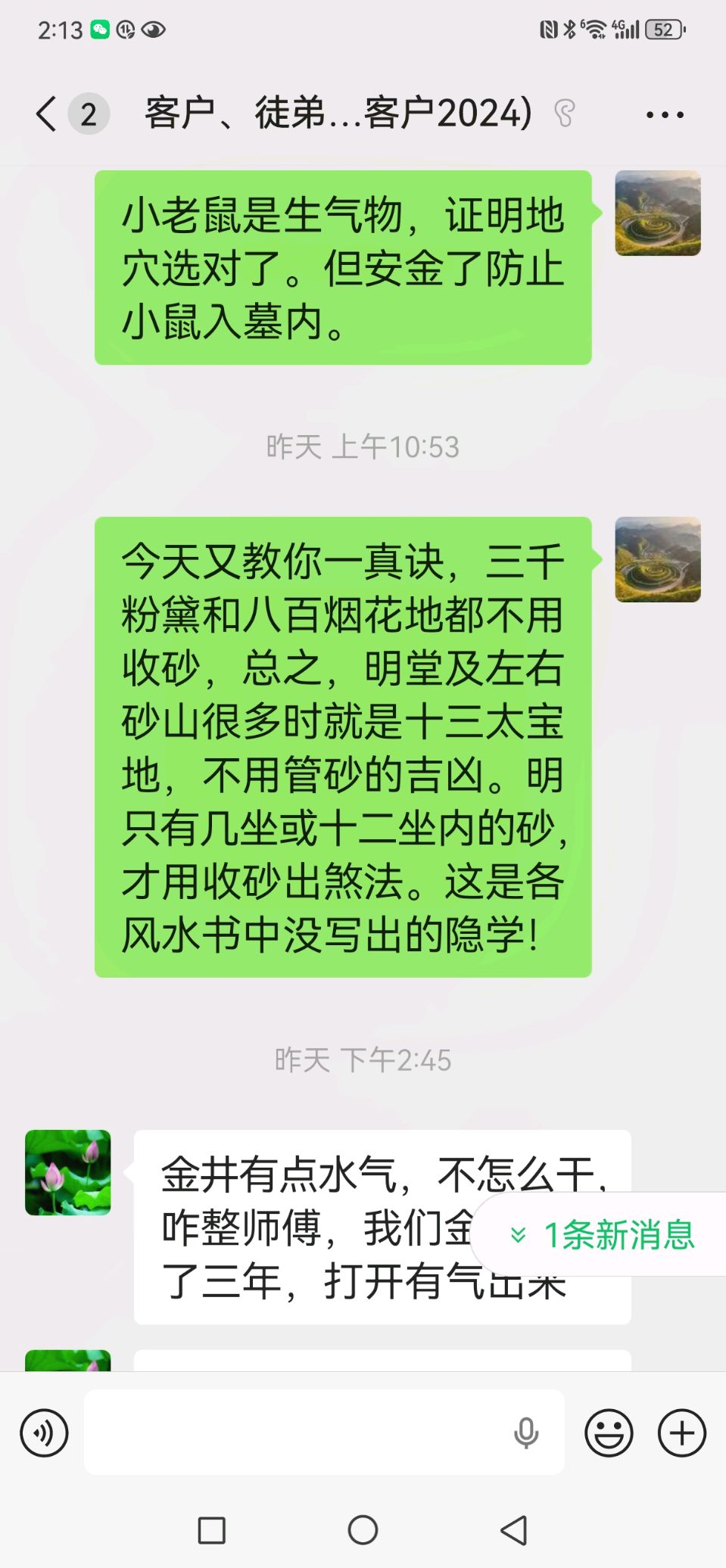Image resolution: width=726 pixels, height=1568 pixels.
Task: Open the recent apps view
Action: pos(211,1529)
